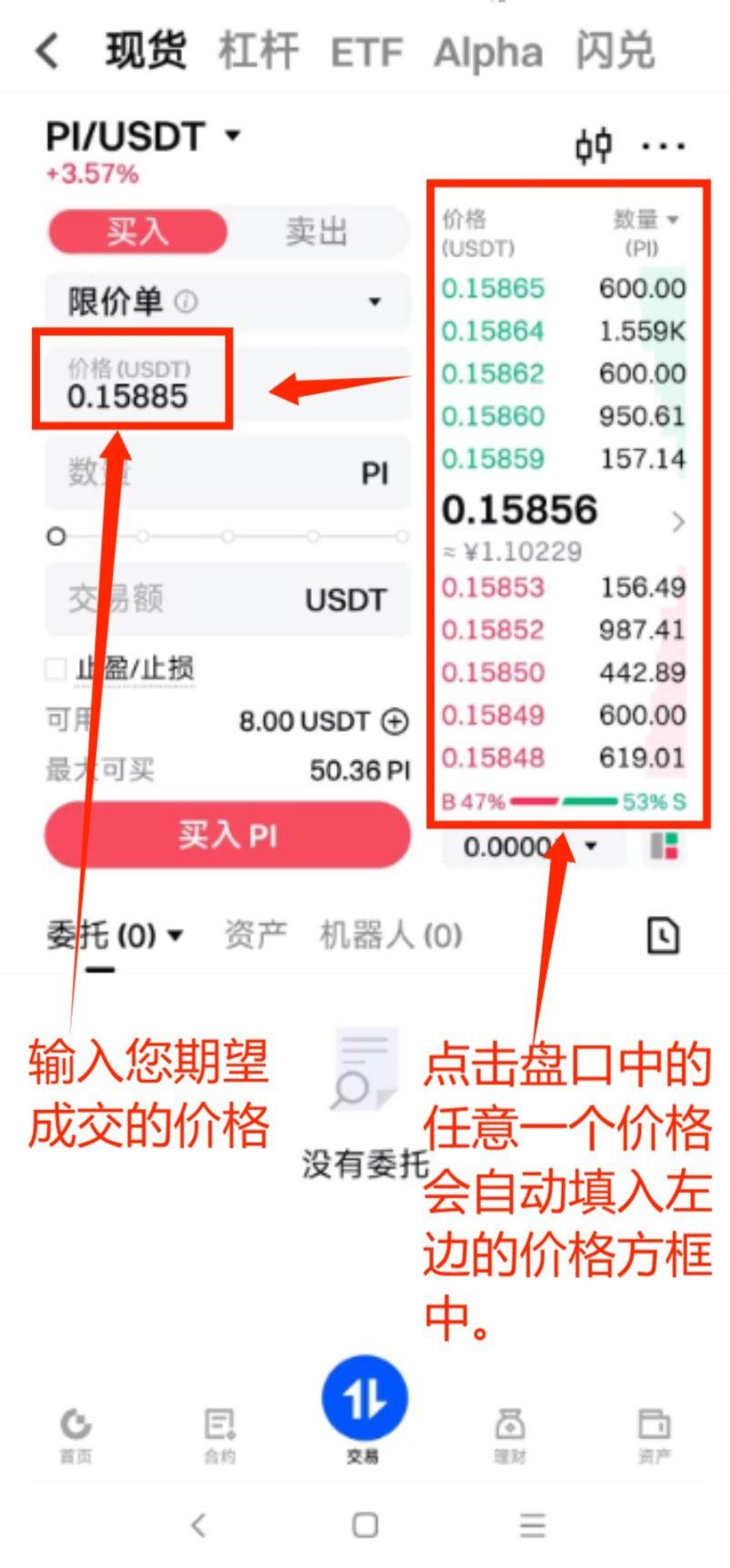Select the 卖出 sell tab
This screenshot has width=730, height=1568.
[316, 232]
